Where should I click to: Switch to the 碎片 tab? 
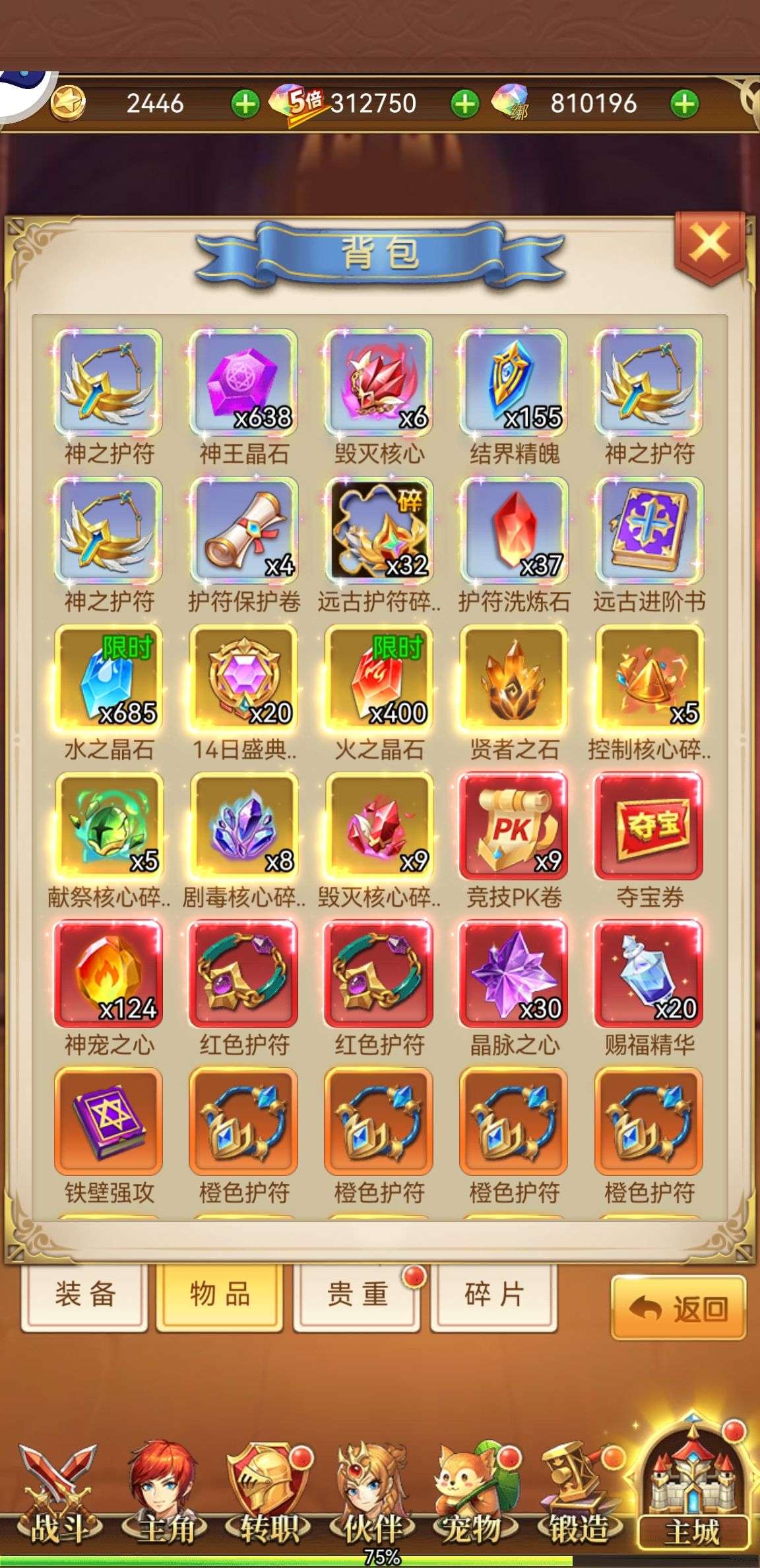coord(494,1297)
